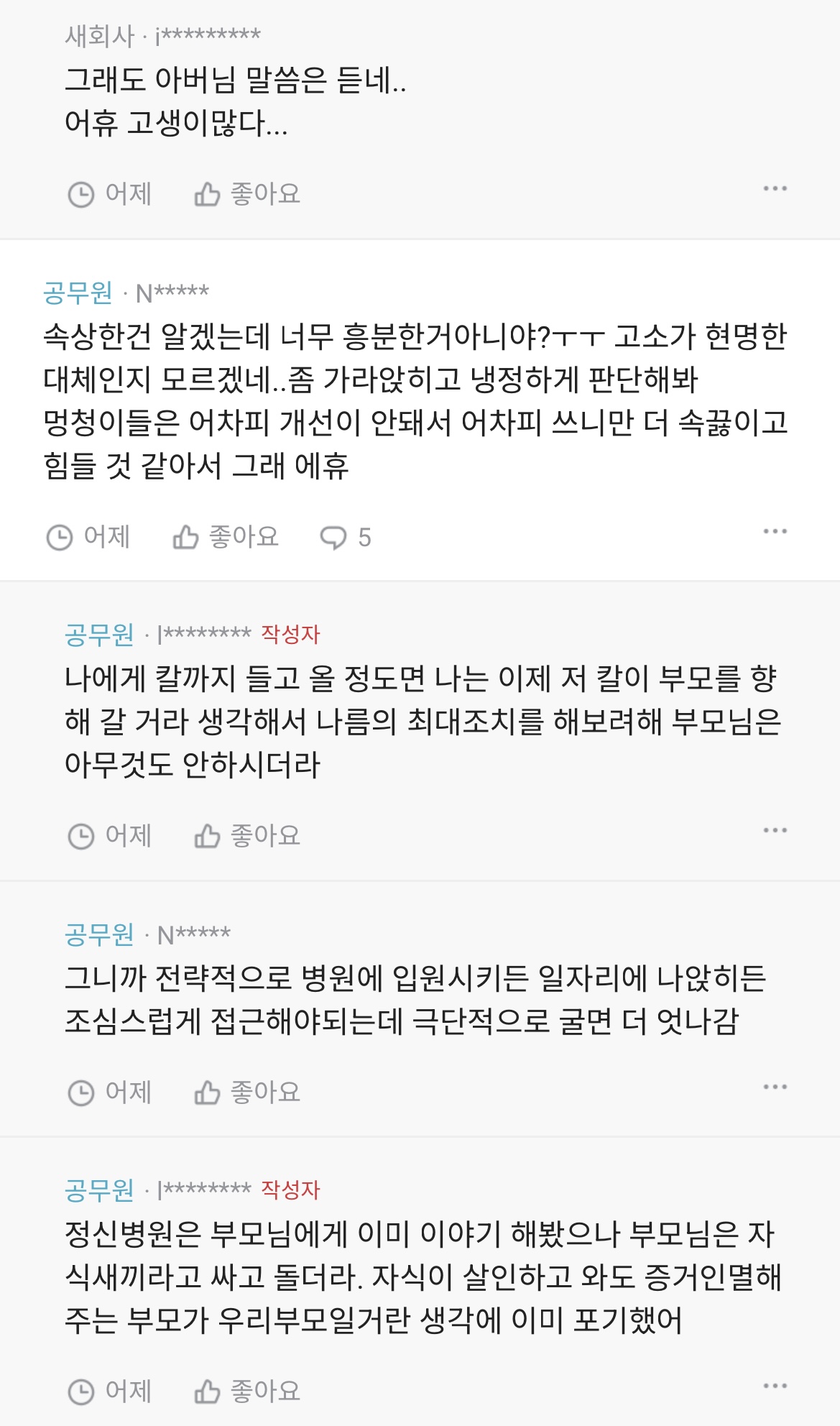Like the comment starting '속상한건 알겠는데'
Screen dimensions: 840x1426
point(226,537)
